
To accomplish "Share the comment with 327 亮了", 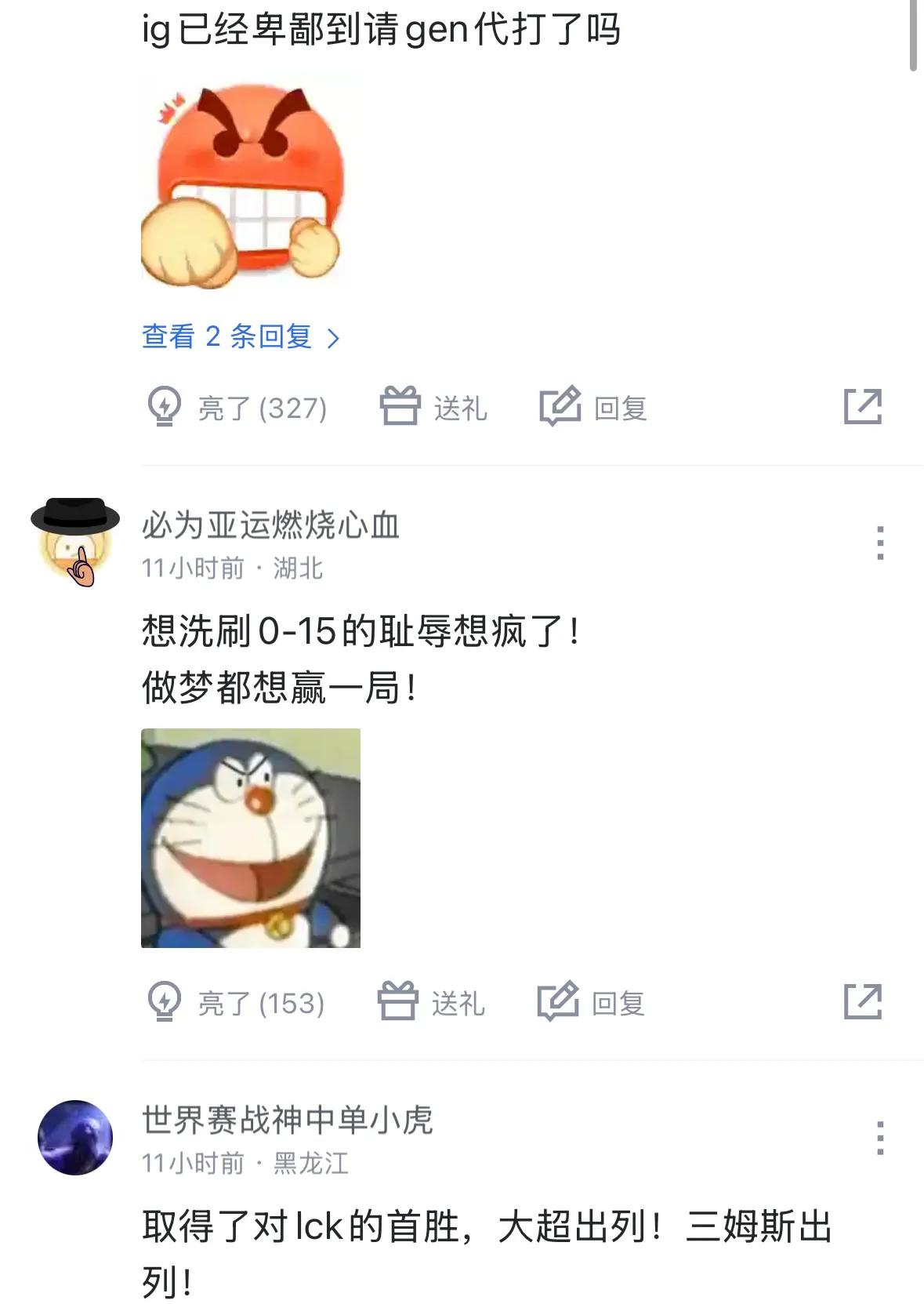I will point(863,407).
